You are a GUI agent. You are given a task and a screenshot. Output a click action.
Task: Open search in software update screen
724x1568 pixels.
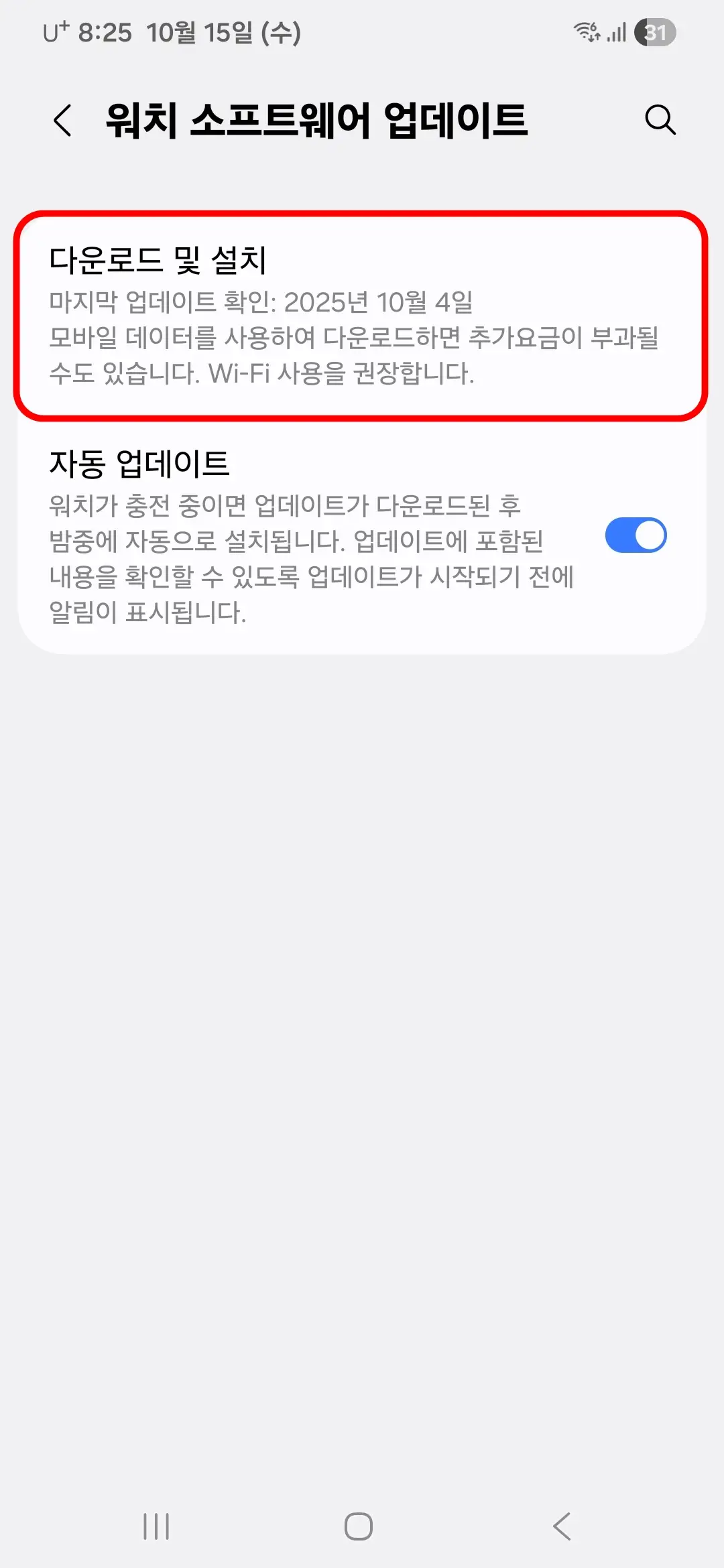(x=660, y=121)
